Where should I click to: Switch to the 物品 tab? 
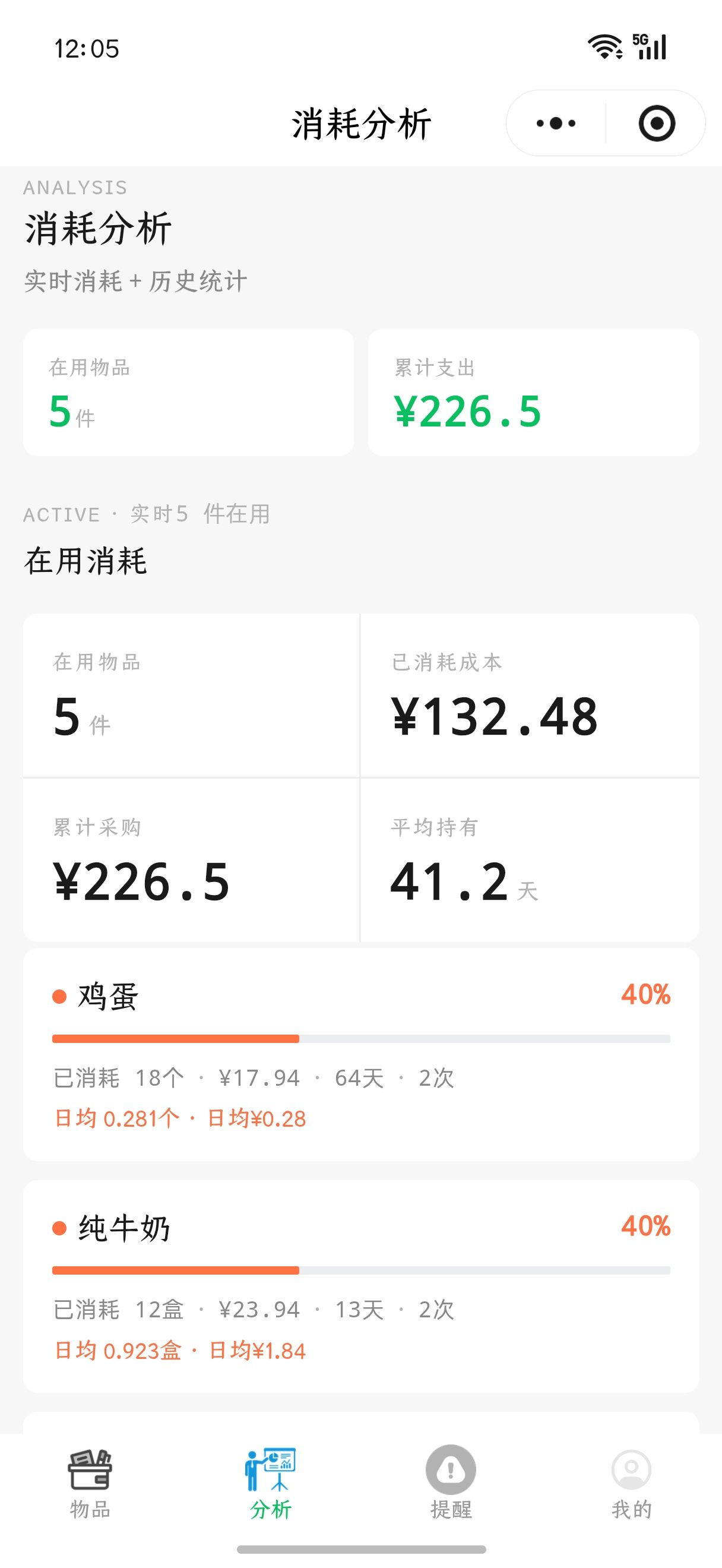90,1484
